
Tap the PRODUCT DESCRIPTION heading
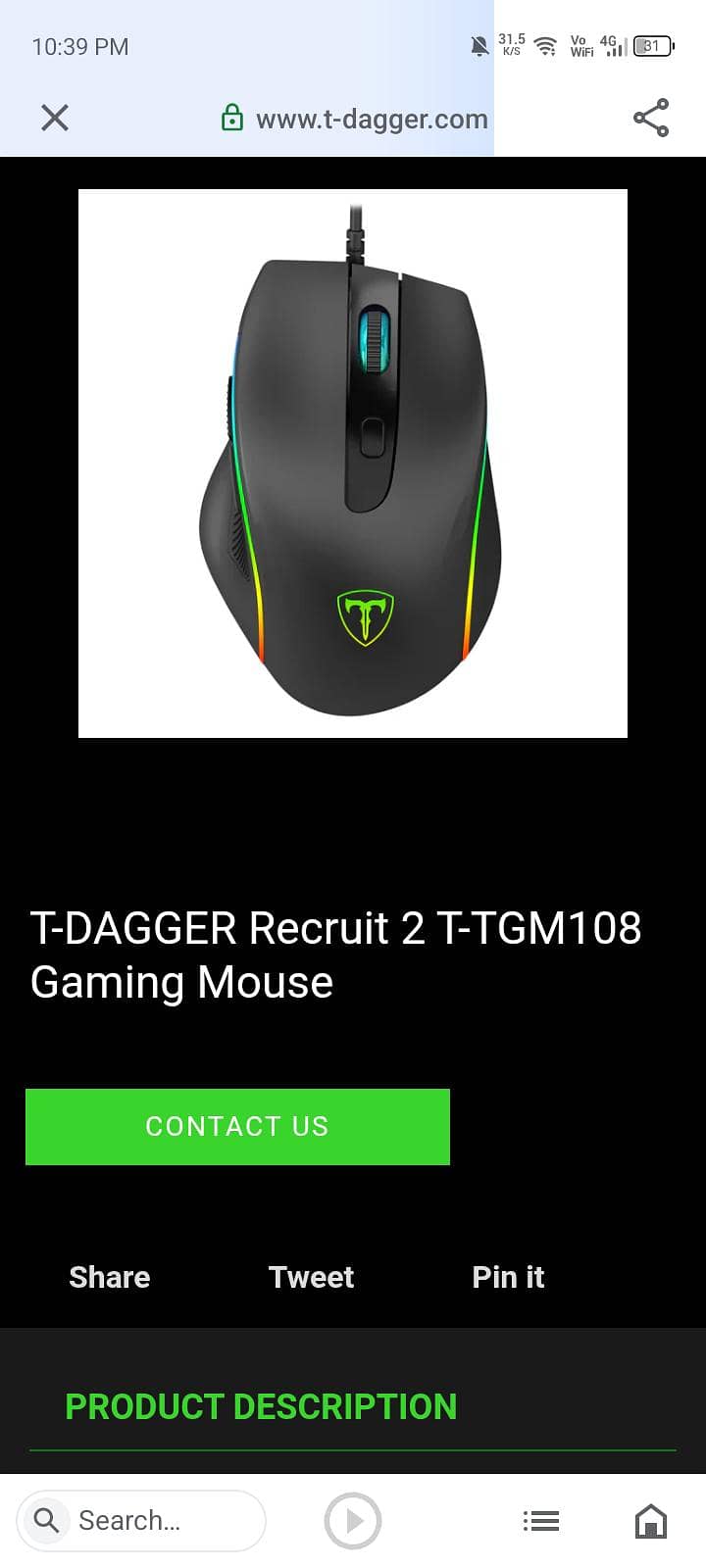click(x=261, y=1405)
